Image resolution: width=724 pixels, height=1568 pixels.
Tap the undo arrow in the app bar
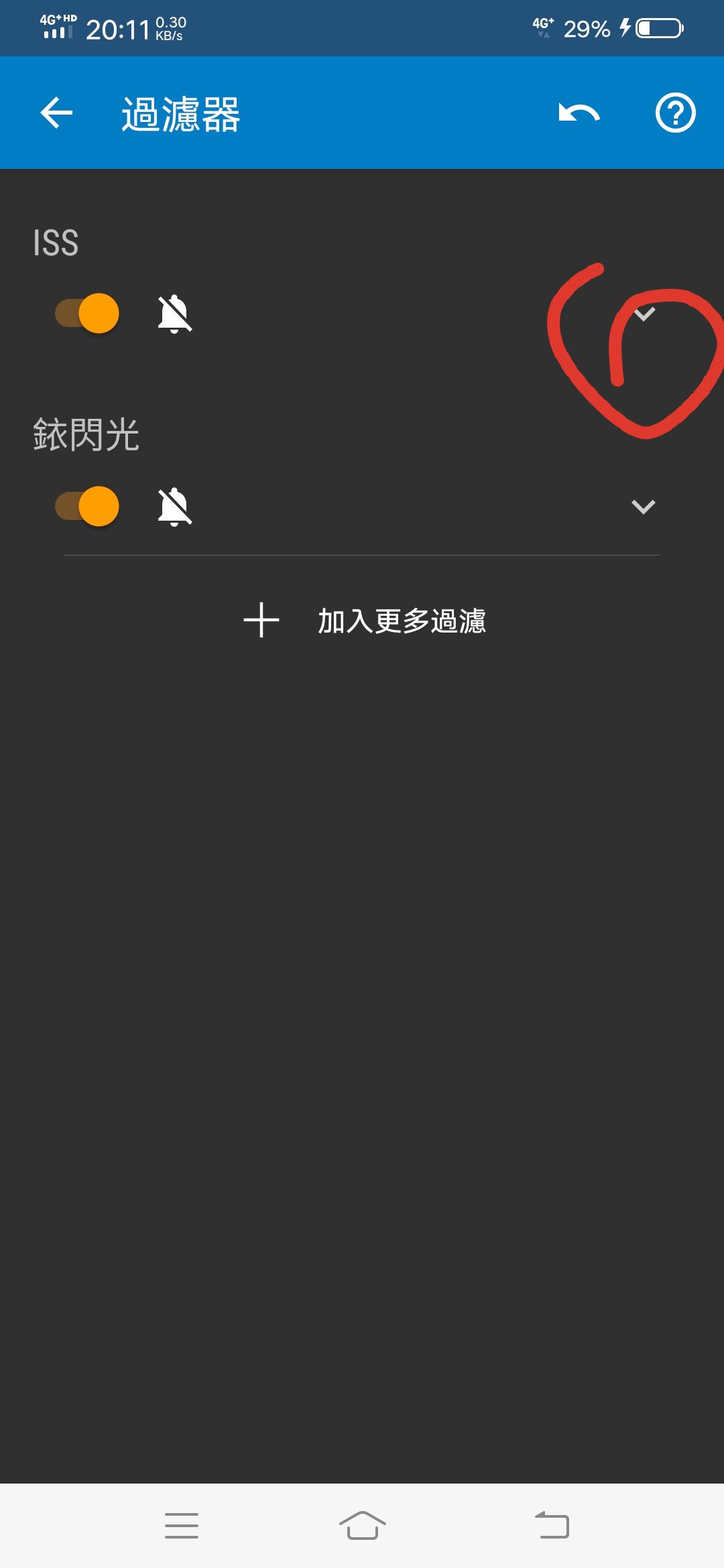[x=579, y=113]
